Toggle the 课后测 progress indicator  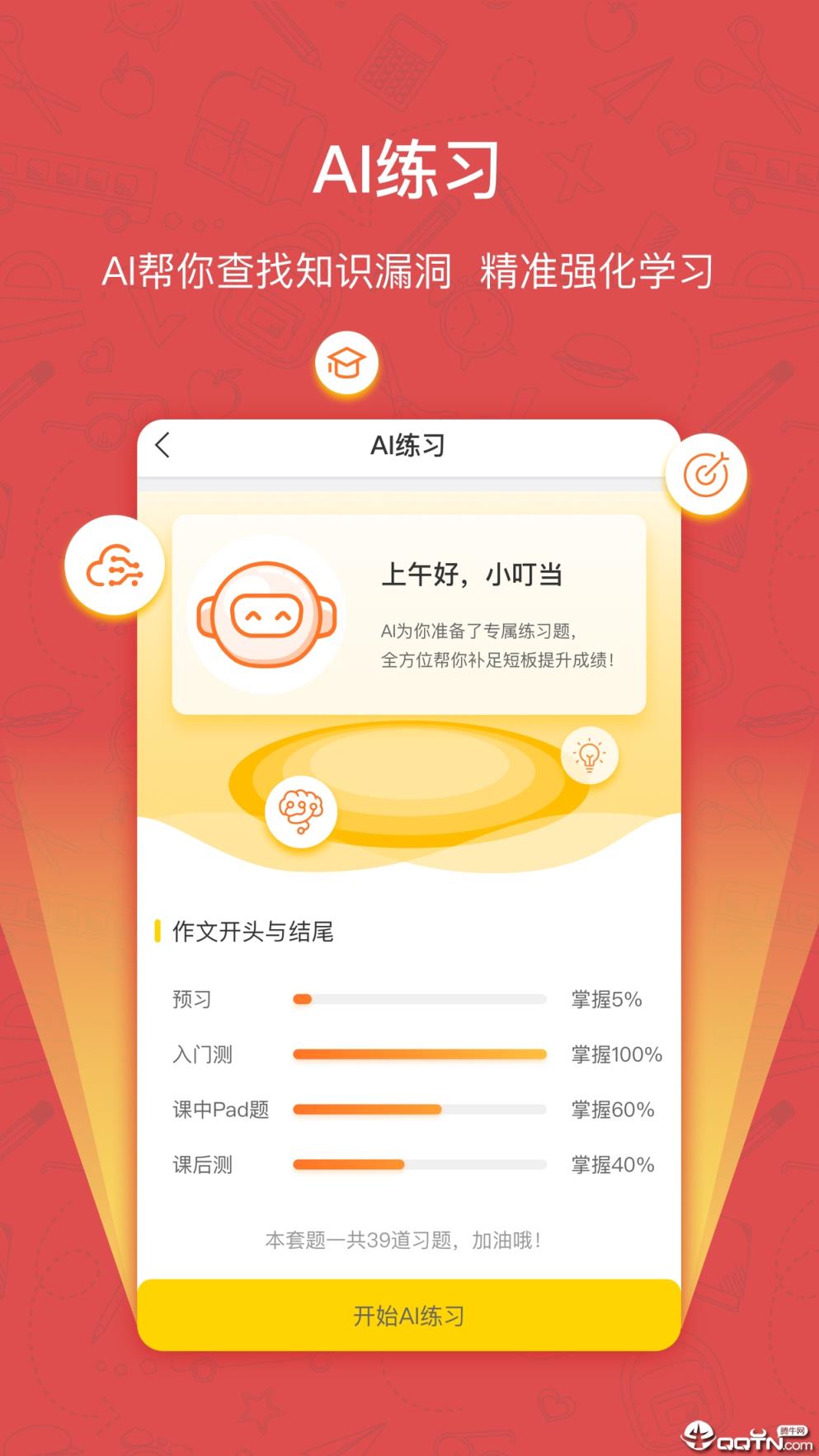click(421, 1165)
